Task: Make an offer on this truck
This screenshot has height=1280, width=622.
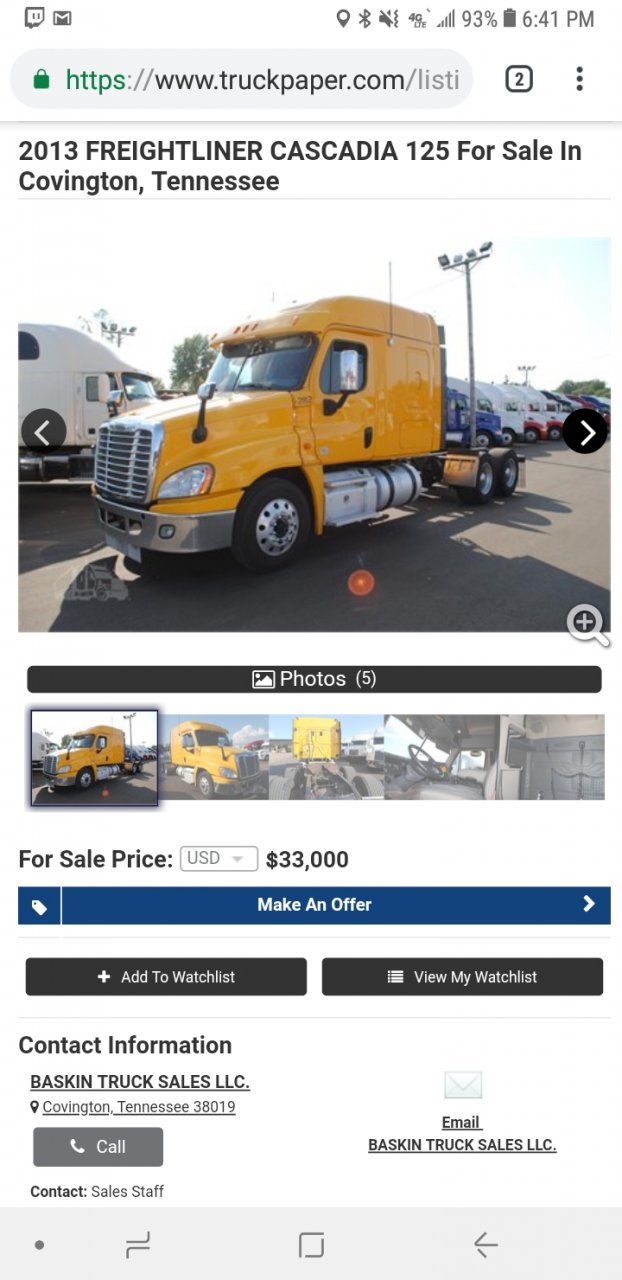Action: pos(314,905)
